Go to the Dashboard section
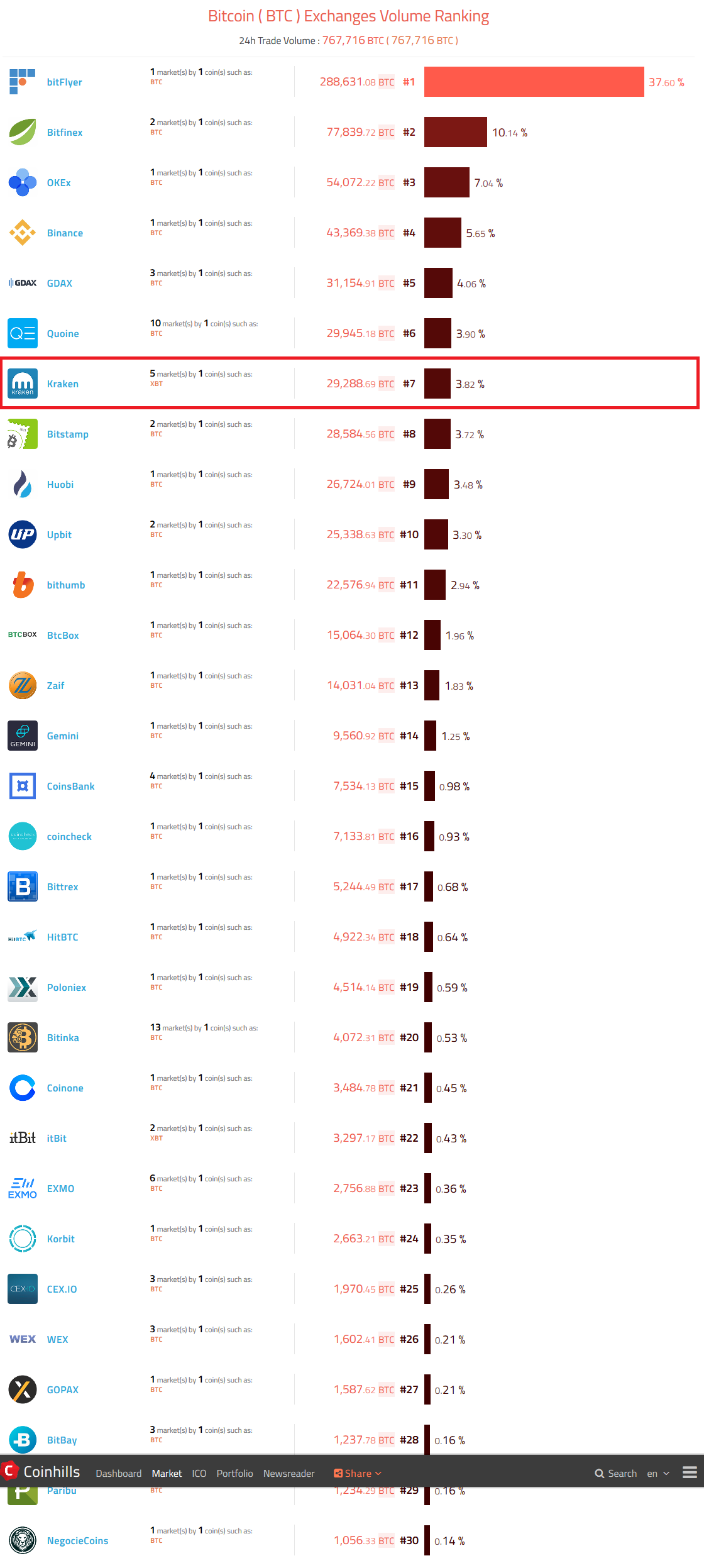Screen dimensions: 704x1568 [118, 1473]
